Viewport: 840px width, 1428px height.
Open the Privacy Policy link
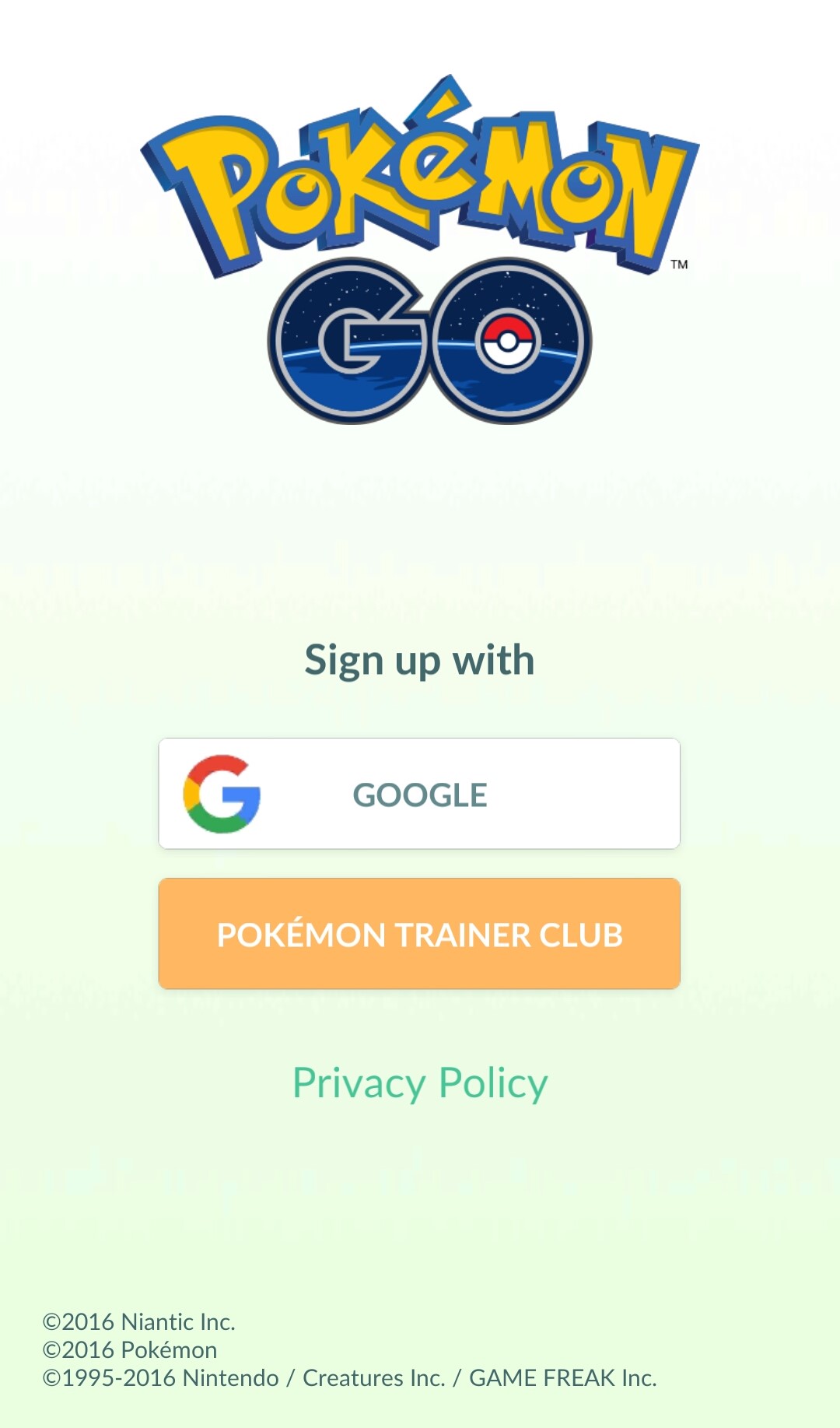click(x=420, y=1082)
